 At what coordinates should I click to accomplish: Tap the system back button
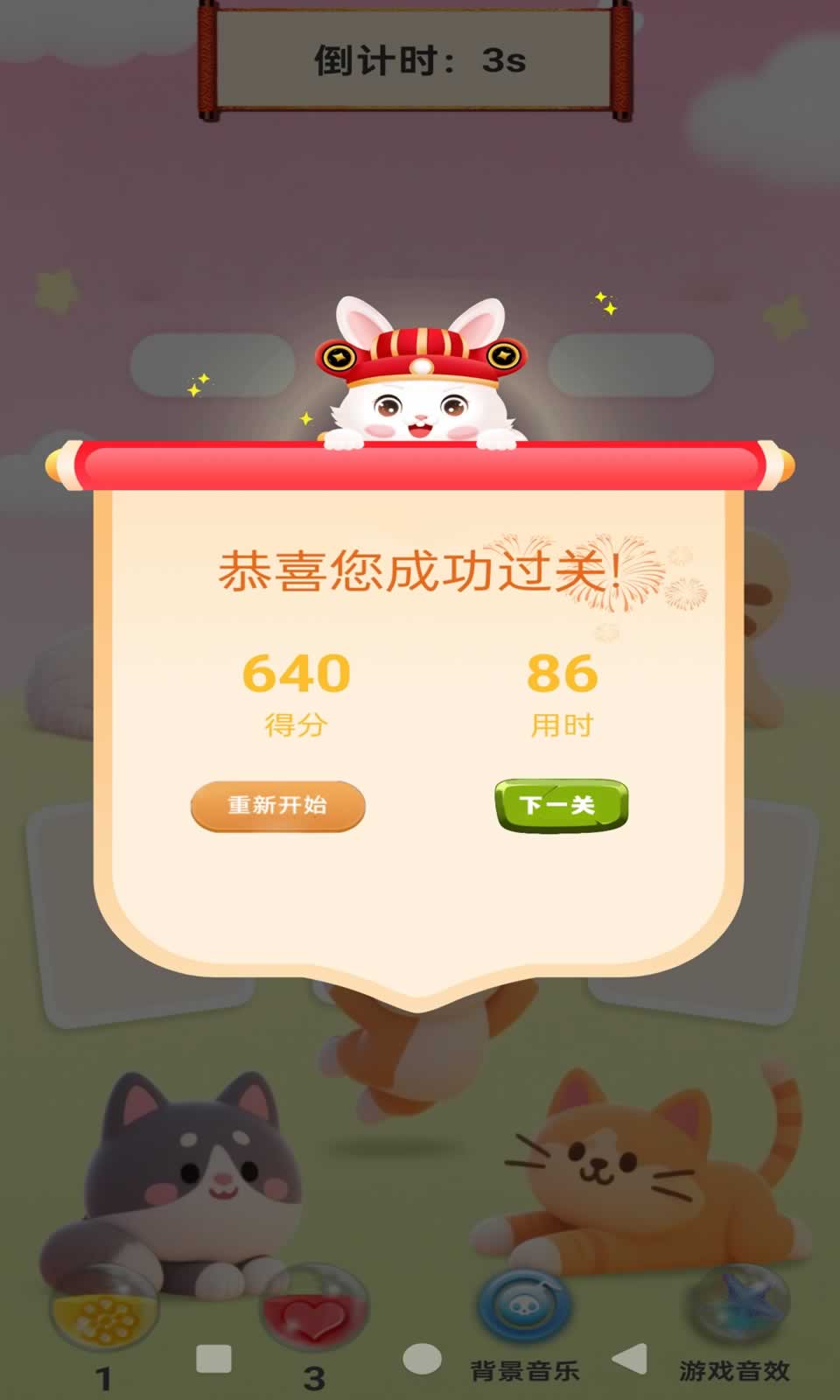630,1359
